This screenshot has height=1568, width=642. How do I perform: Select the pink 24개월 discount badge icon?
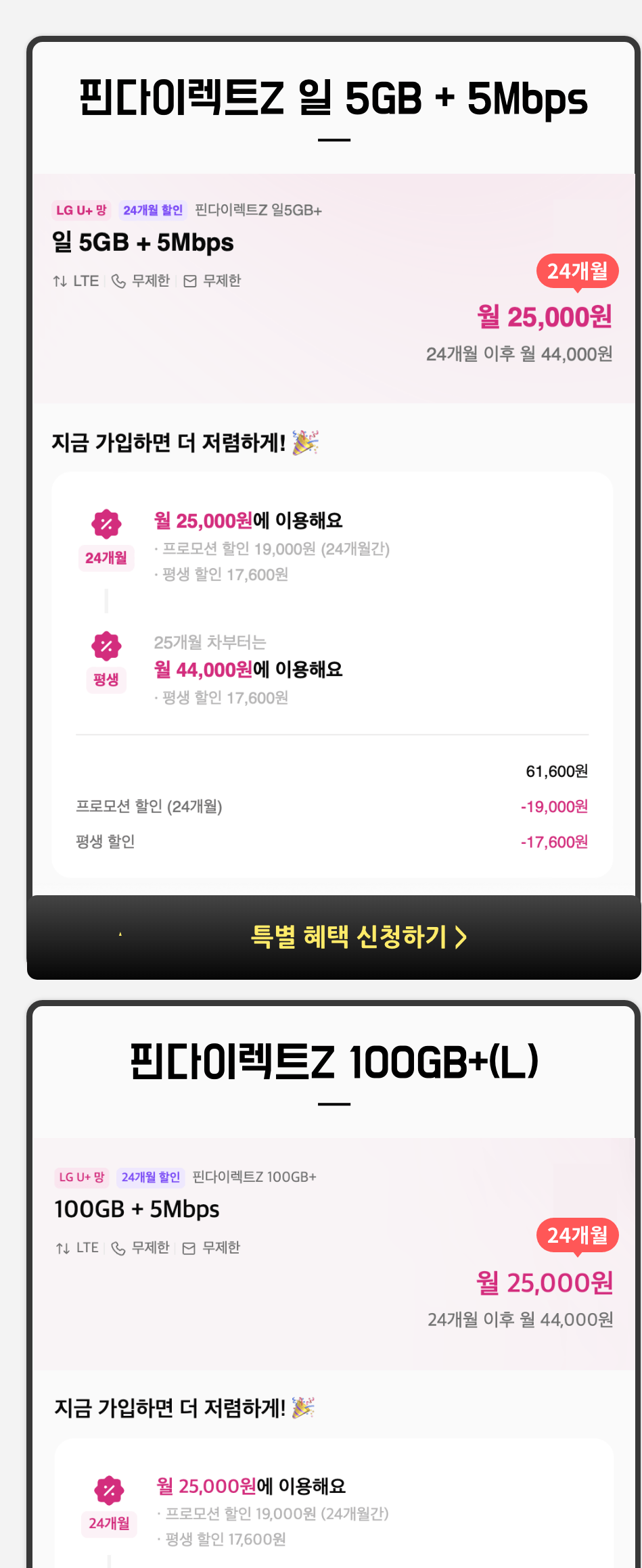pos(106,524)
